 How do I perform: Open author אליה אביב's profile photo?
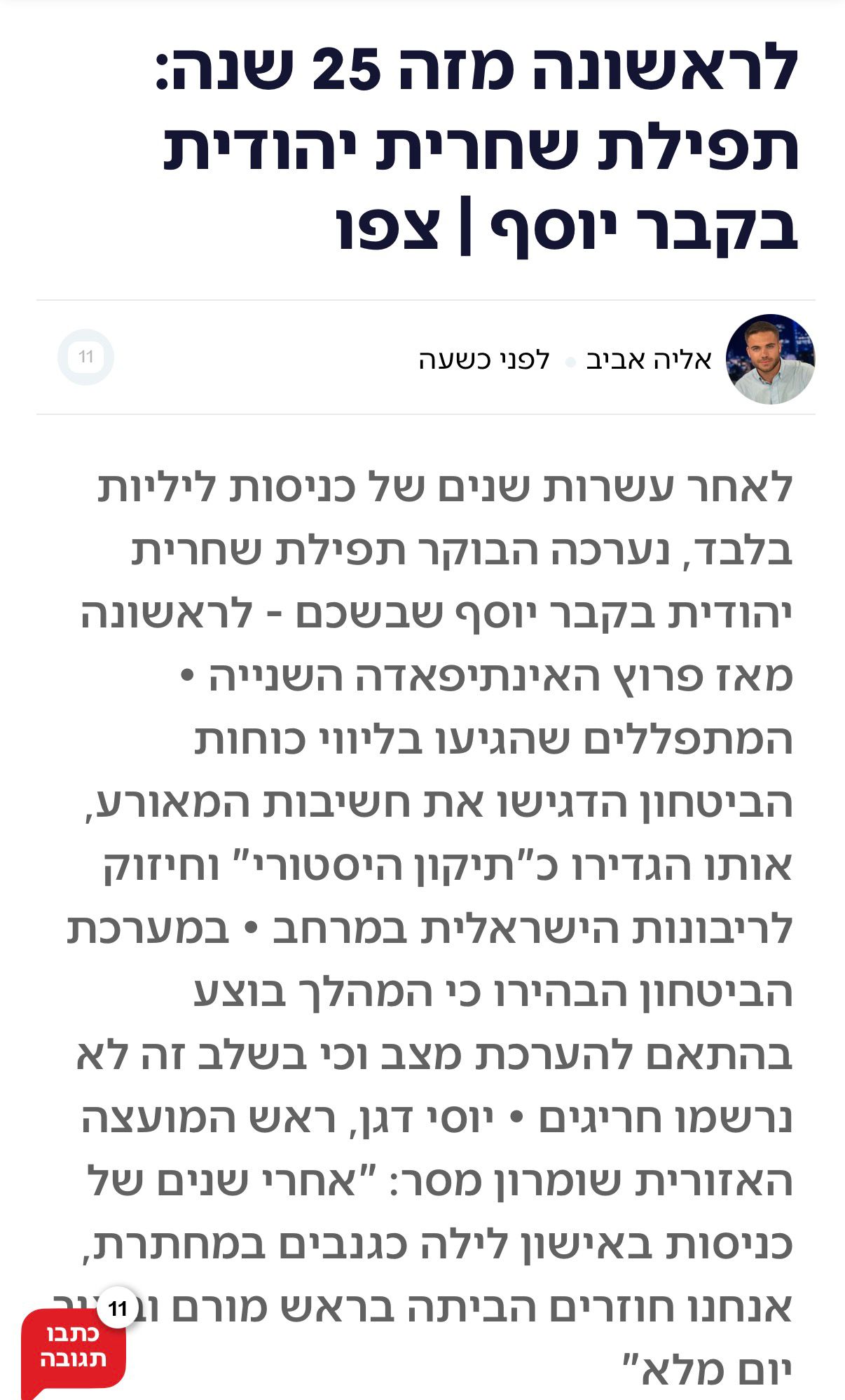click(x=770, y=359)
